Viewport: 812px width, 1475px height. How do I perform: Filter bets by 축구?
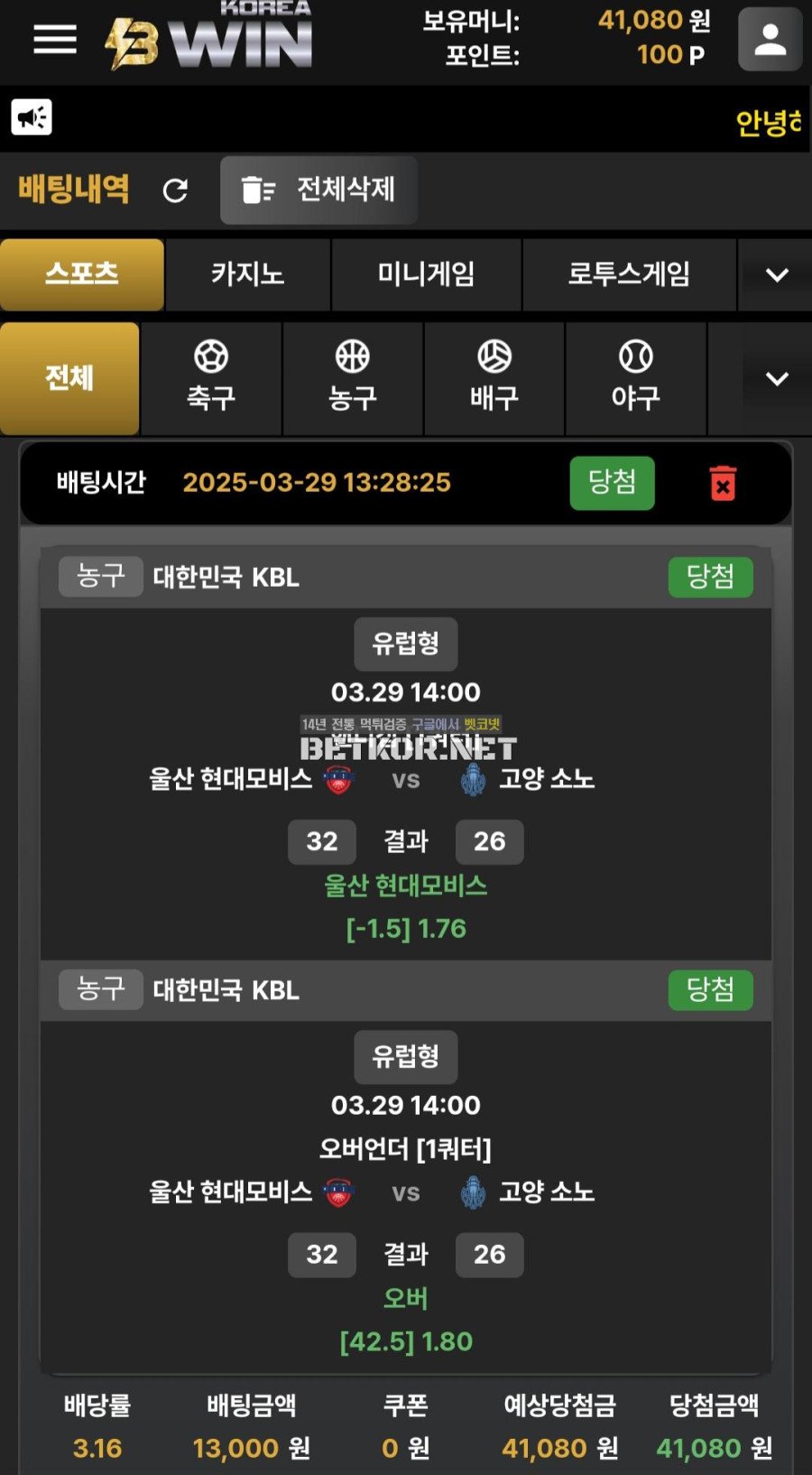pyautogui.click(x=211, y=378)
